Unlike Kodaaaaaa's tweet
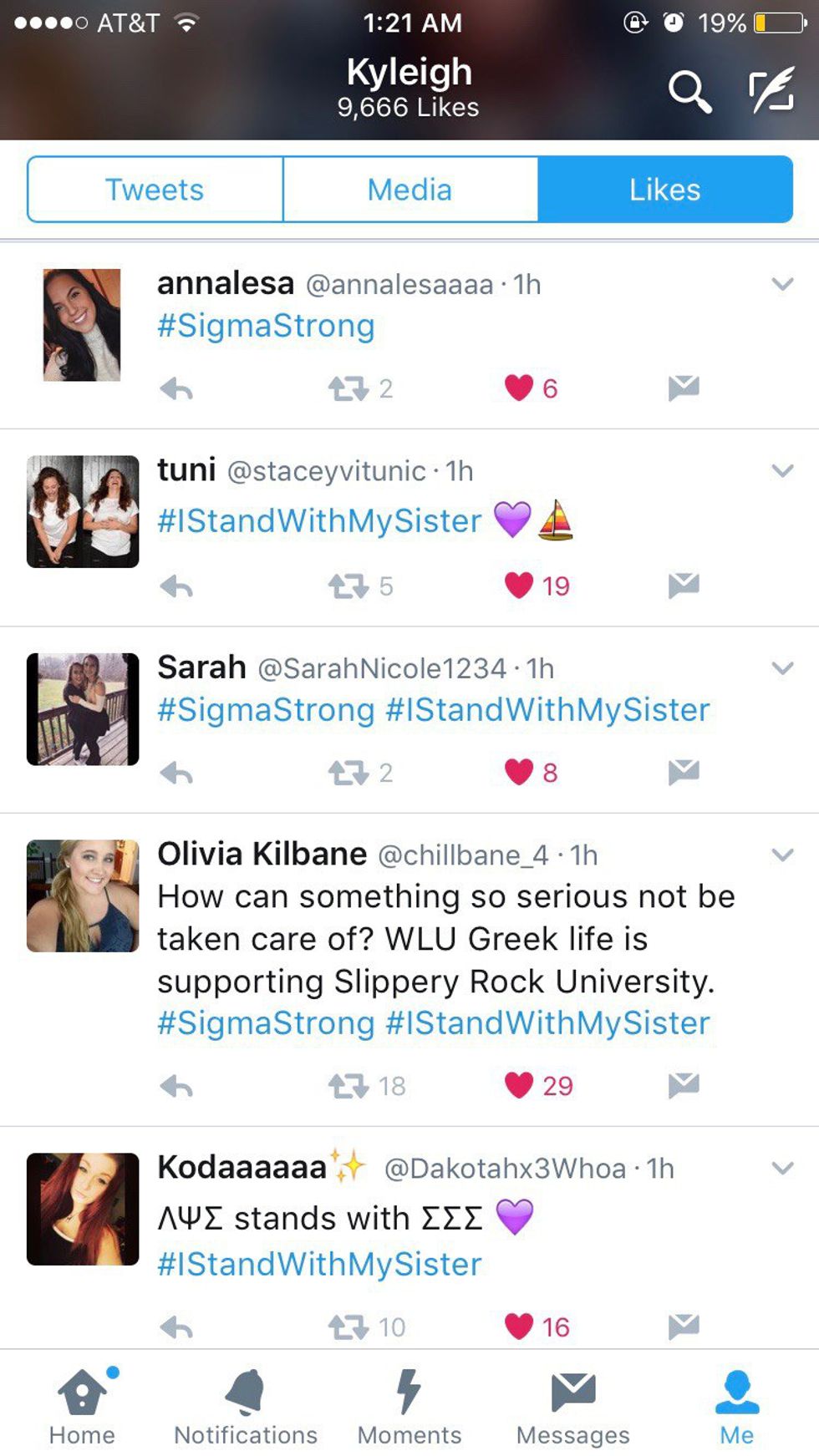Image resolution: width=819 pixels, height=1456 pixels. click(x=519, y=1327)
